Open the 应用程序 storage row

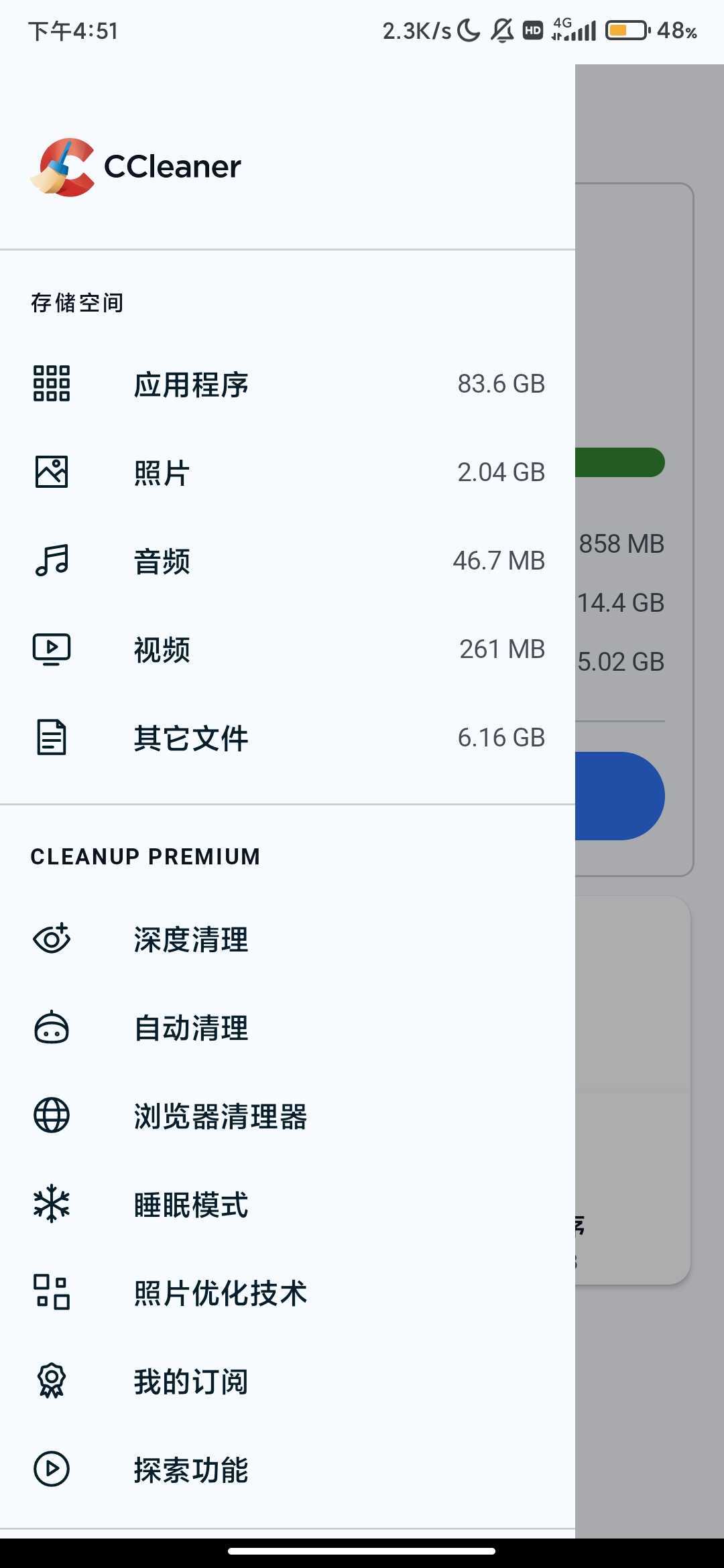pyautogui.click(x=288, y=384)
